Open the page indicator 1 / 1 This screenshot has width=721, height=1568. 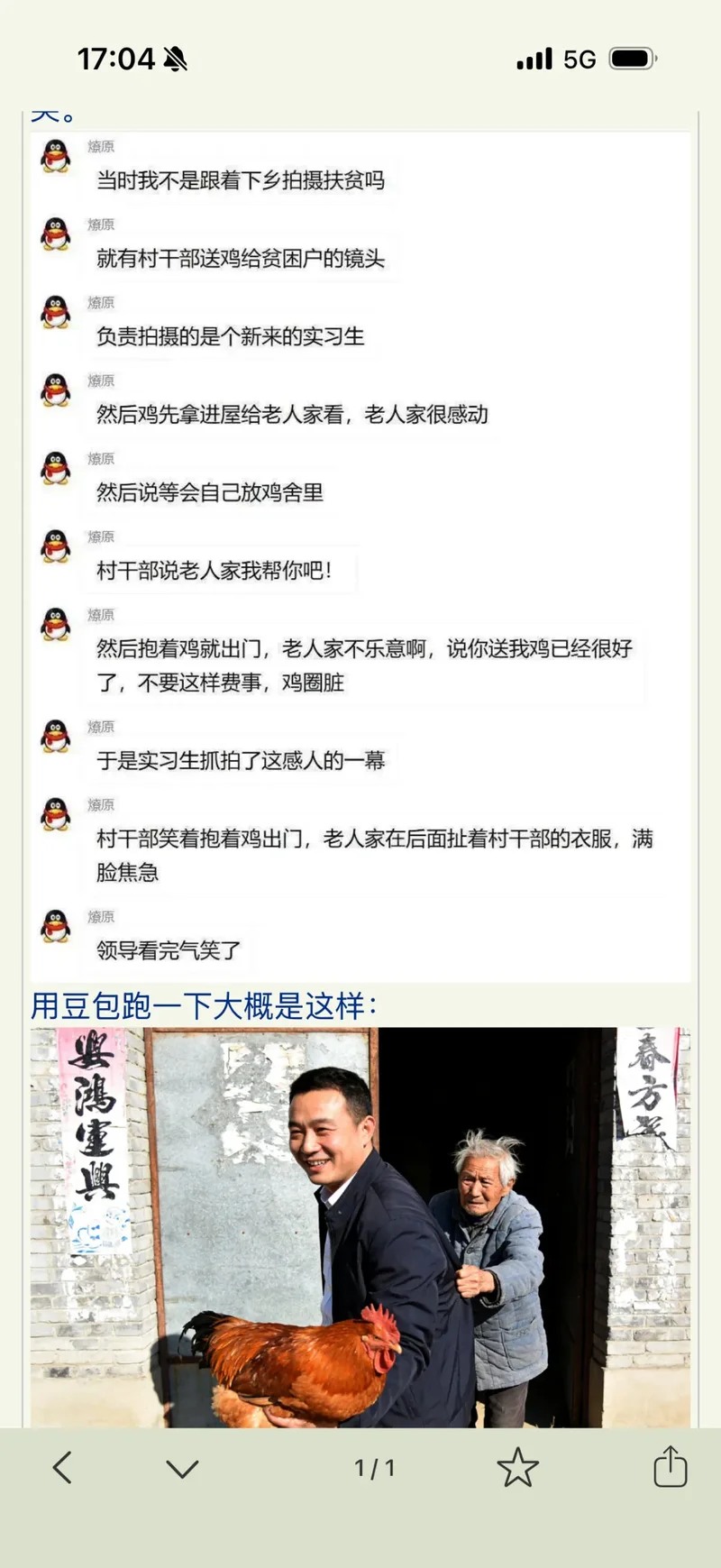coord(375,1469)
